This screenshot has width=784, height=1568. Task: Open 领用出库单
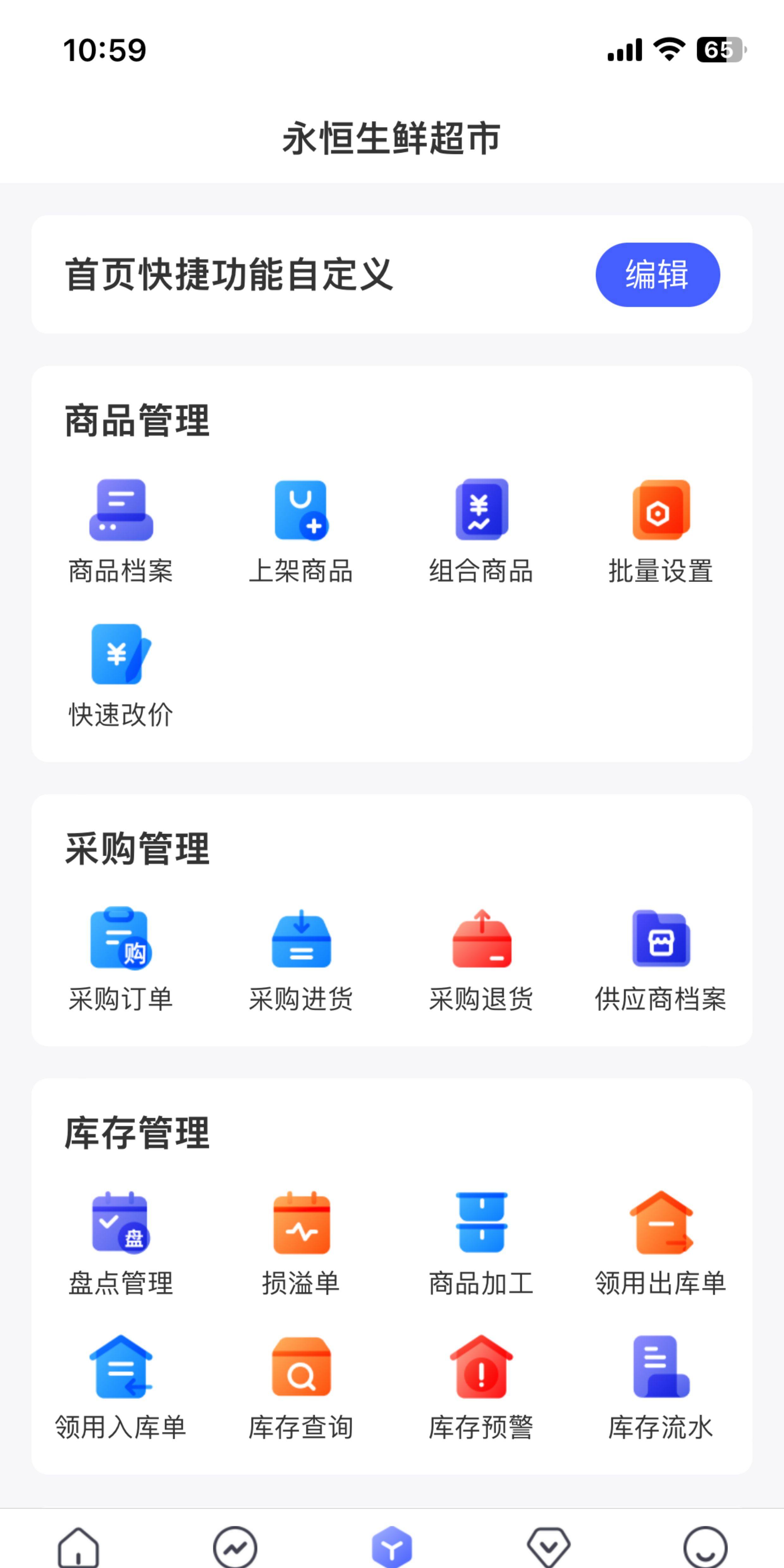click(x=661, y=1244)
